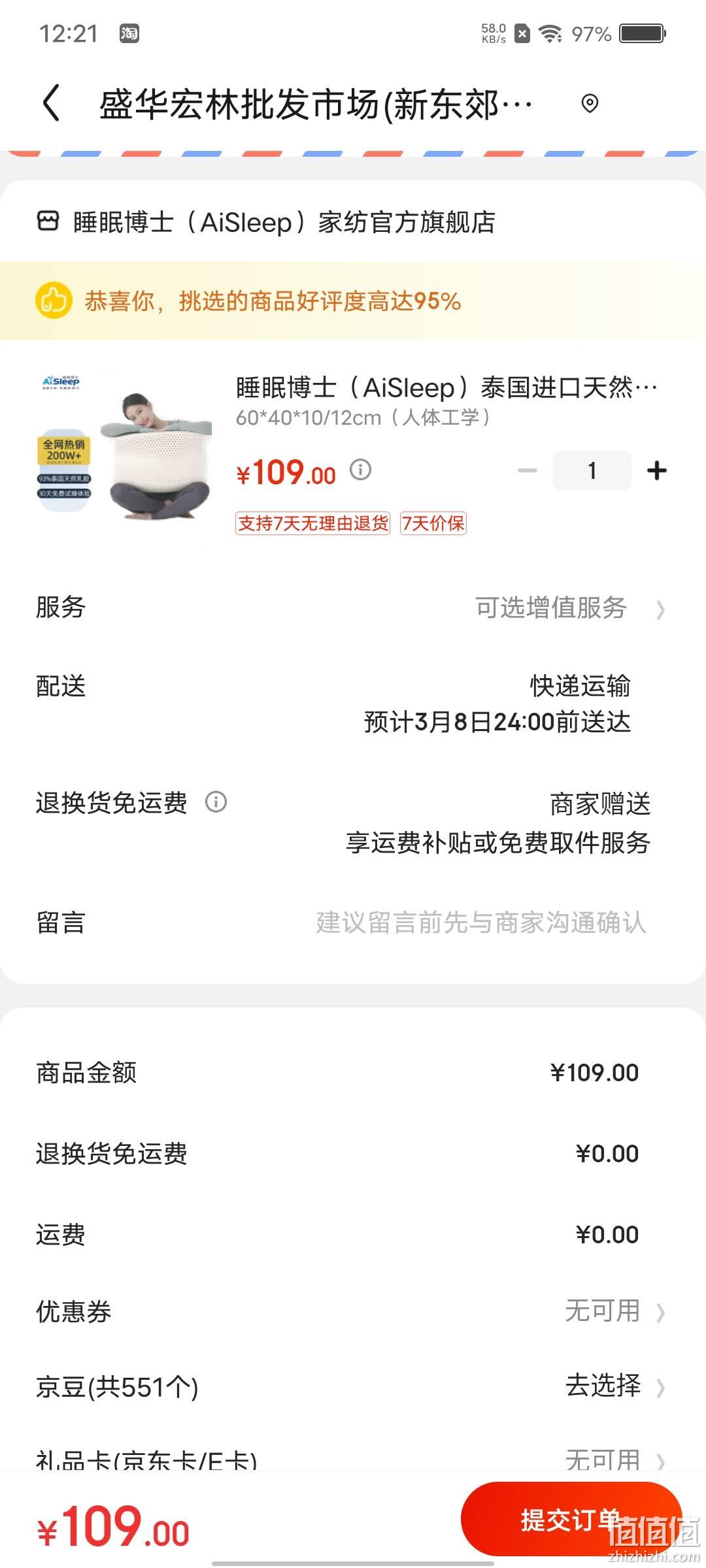Go back with the top-left arrow
706x1568 pixels.
pyautogui.click(x=51, y=103)
